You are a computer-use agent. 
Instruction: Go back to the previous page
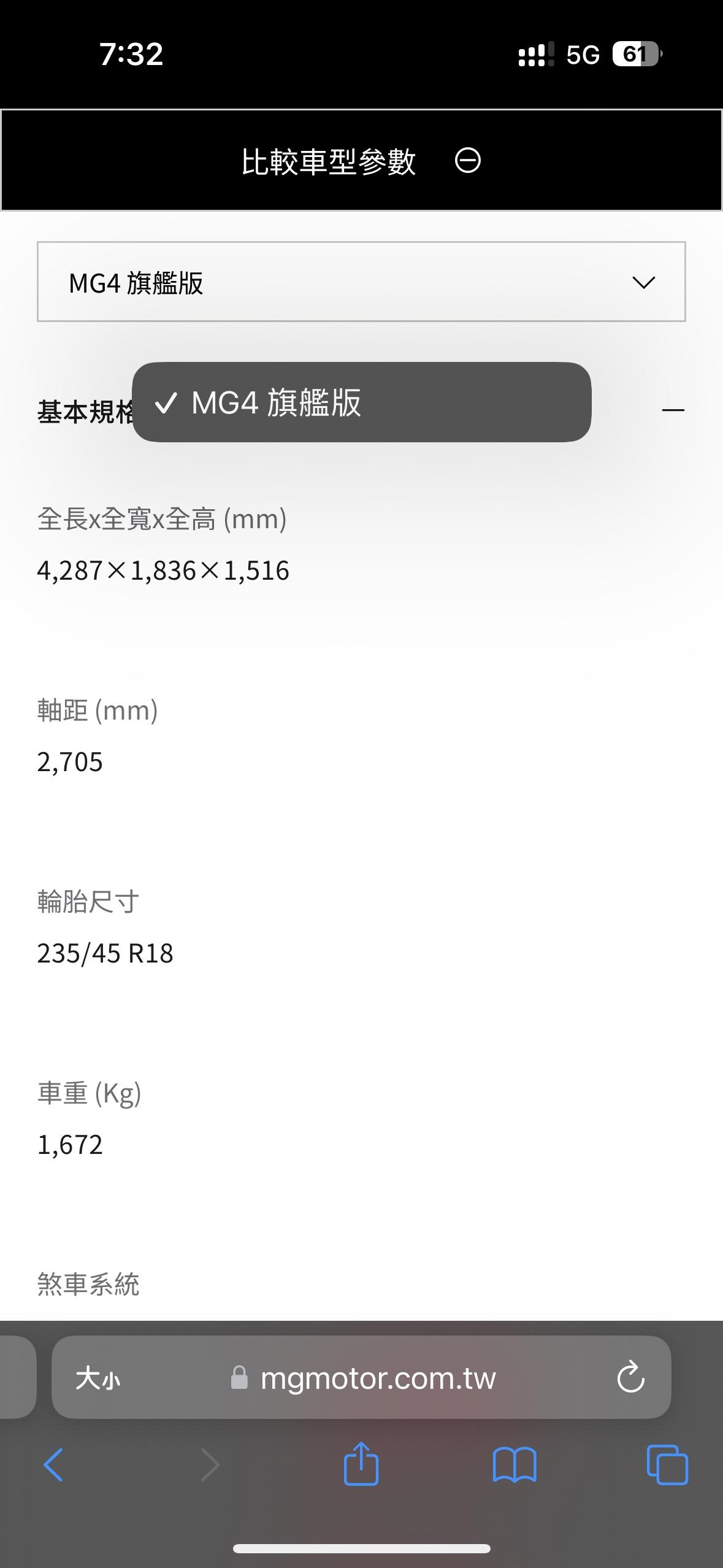pos(54,1465)
